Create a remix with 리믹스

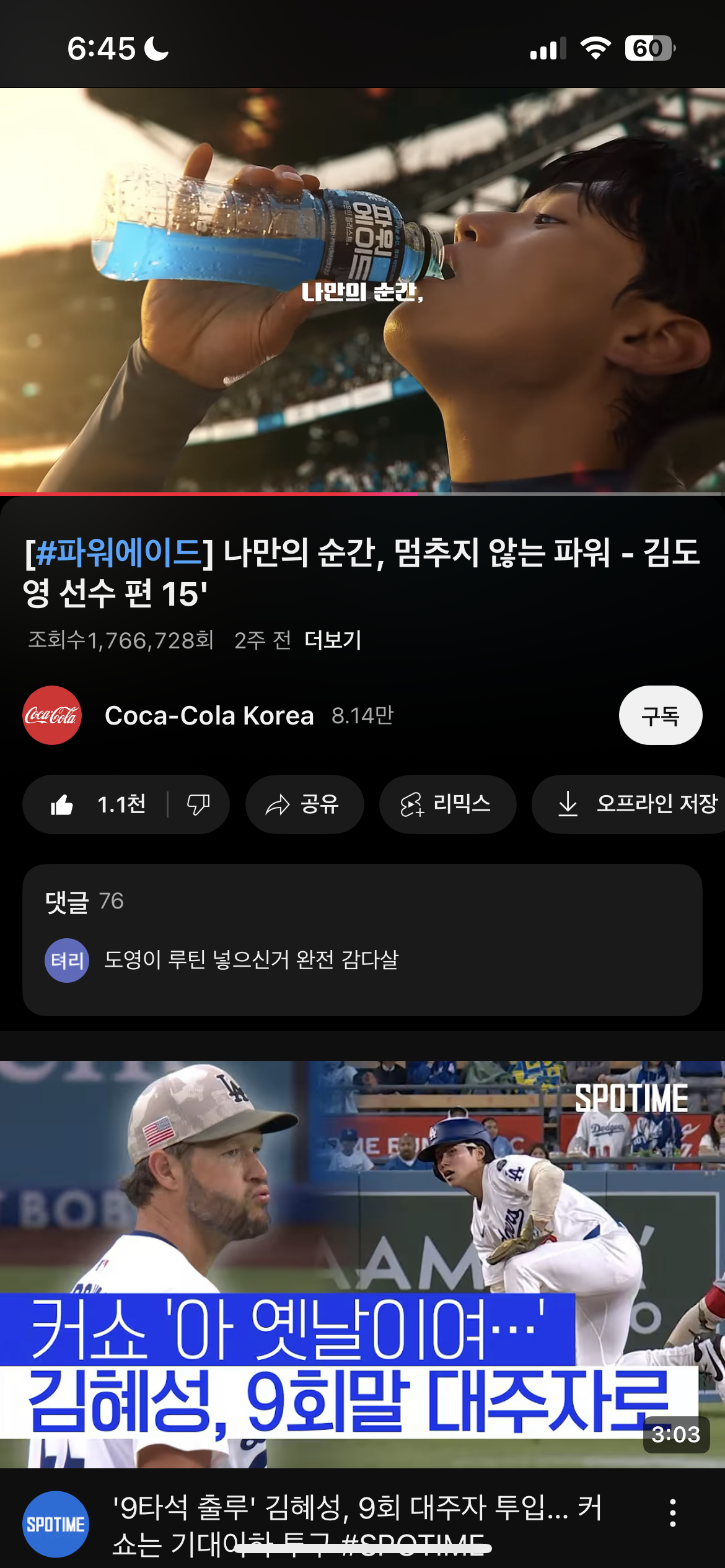click(x=447, y=804)
